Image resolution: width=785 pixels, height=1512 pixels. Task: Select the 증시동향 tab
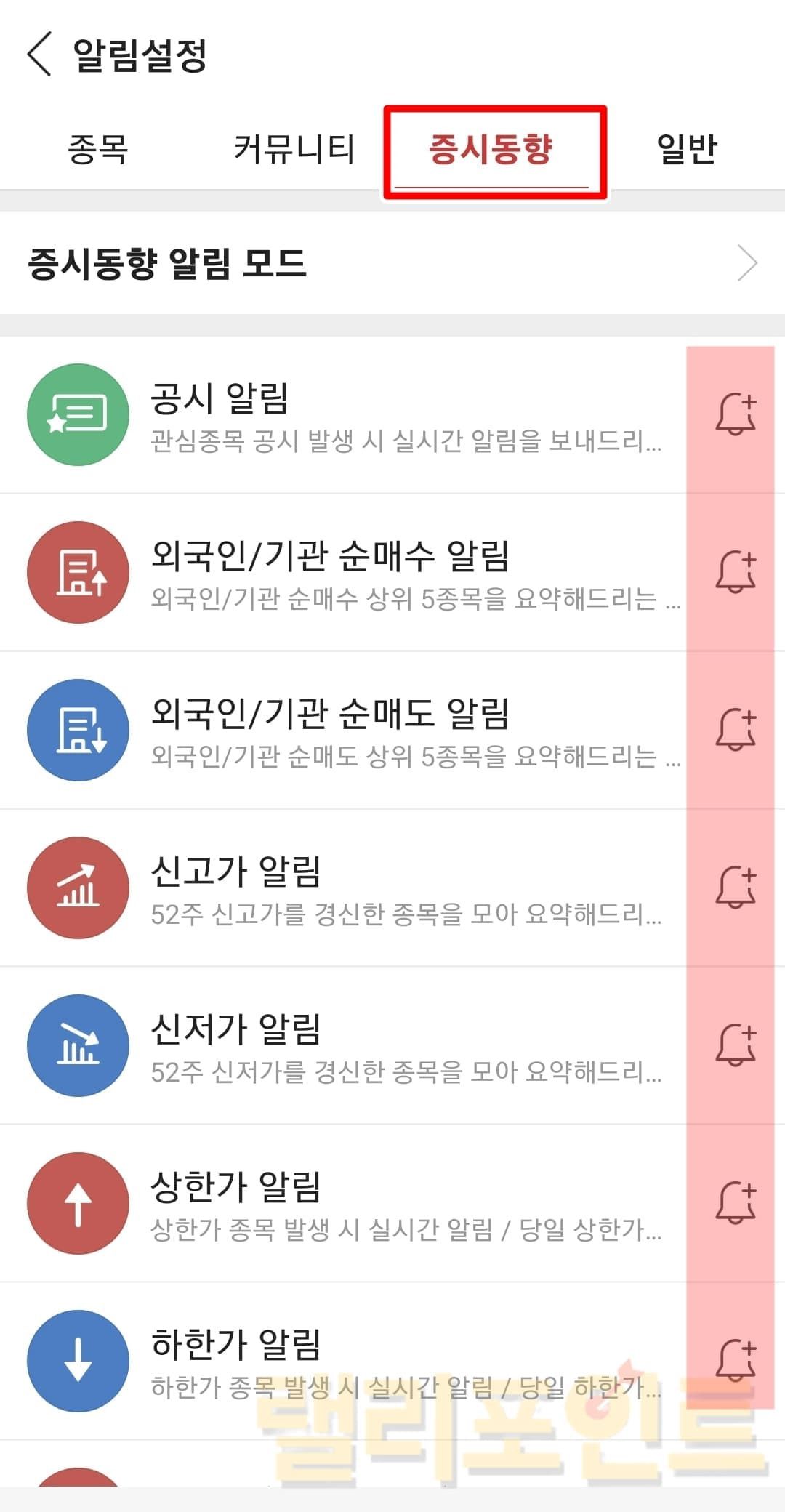point(491,149)
